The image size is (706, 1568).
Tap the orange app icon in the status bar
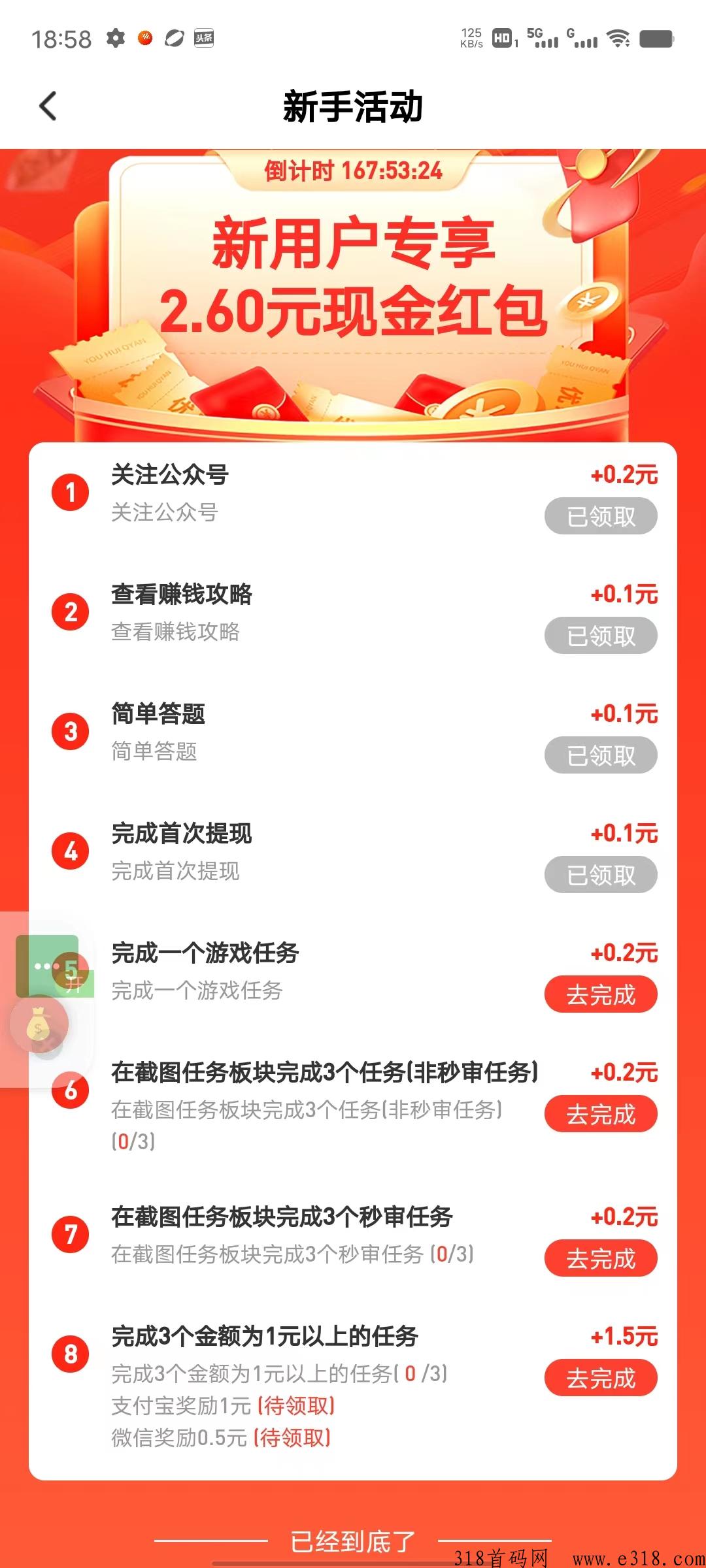pos(145,38)
